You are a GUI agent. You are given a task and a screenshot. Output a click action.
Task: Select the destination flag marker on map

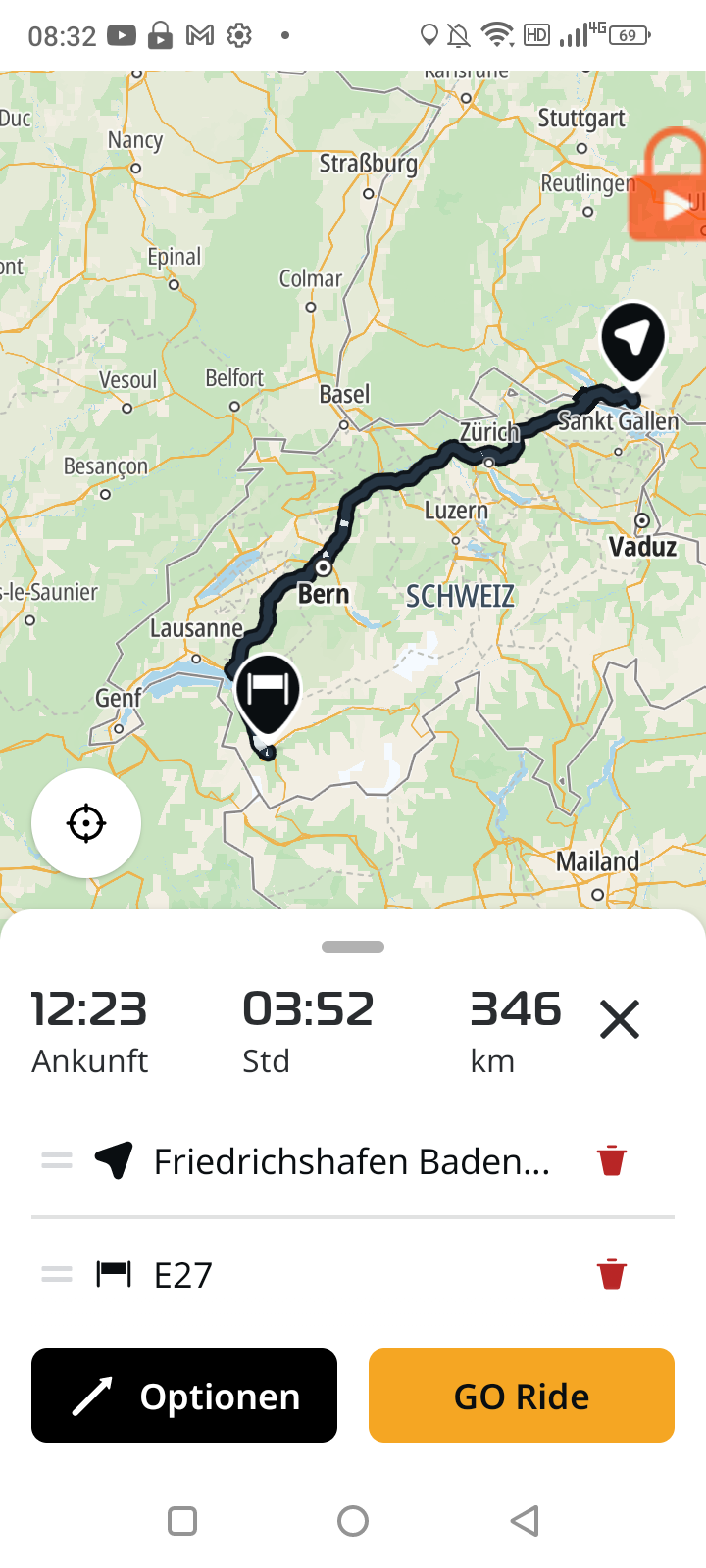(268, 692)
